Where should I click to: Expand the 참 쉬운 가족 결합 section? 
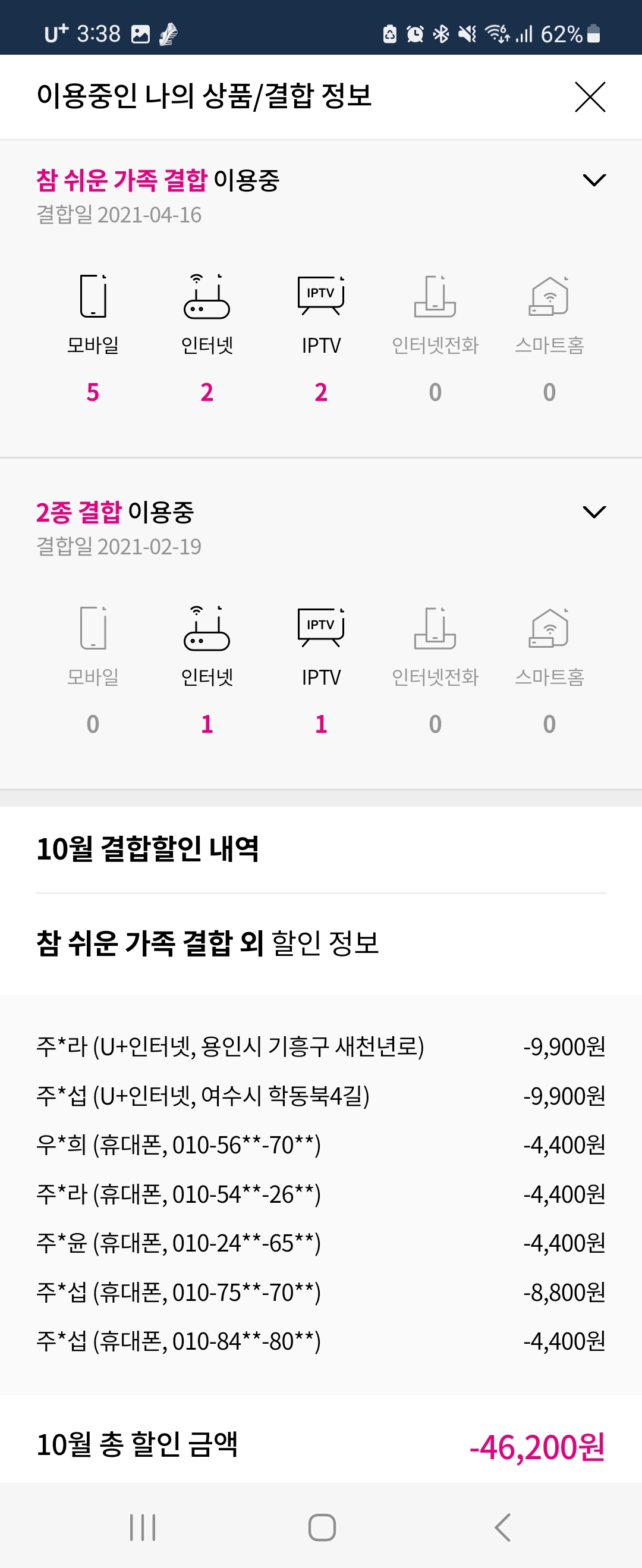tap(594, 180)
